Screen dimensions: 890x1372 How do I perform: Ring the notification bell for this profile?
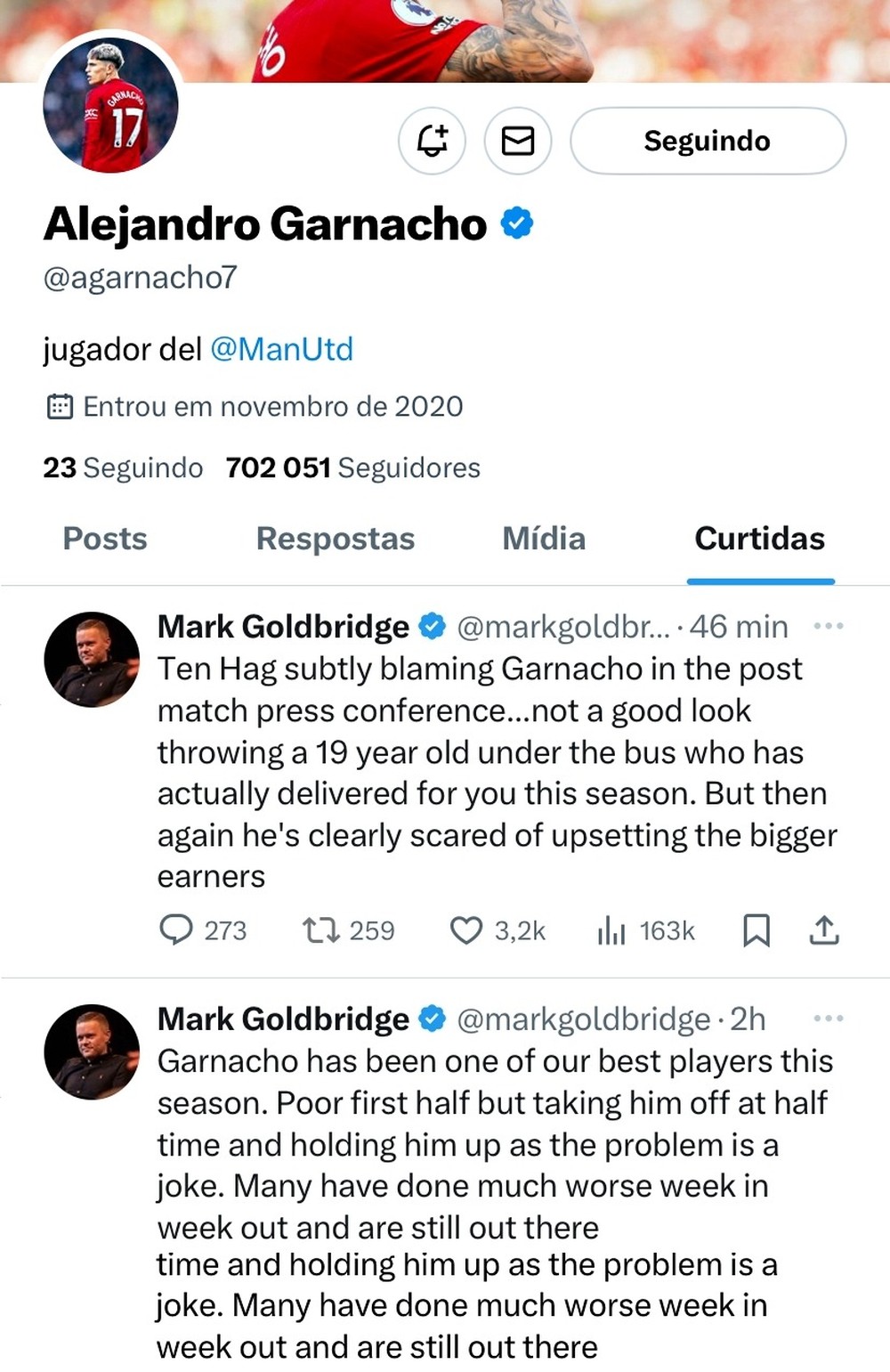(x=432, y=141)
